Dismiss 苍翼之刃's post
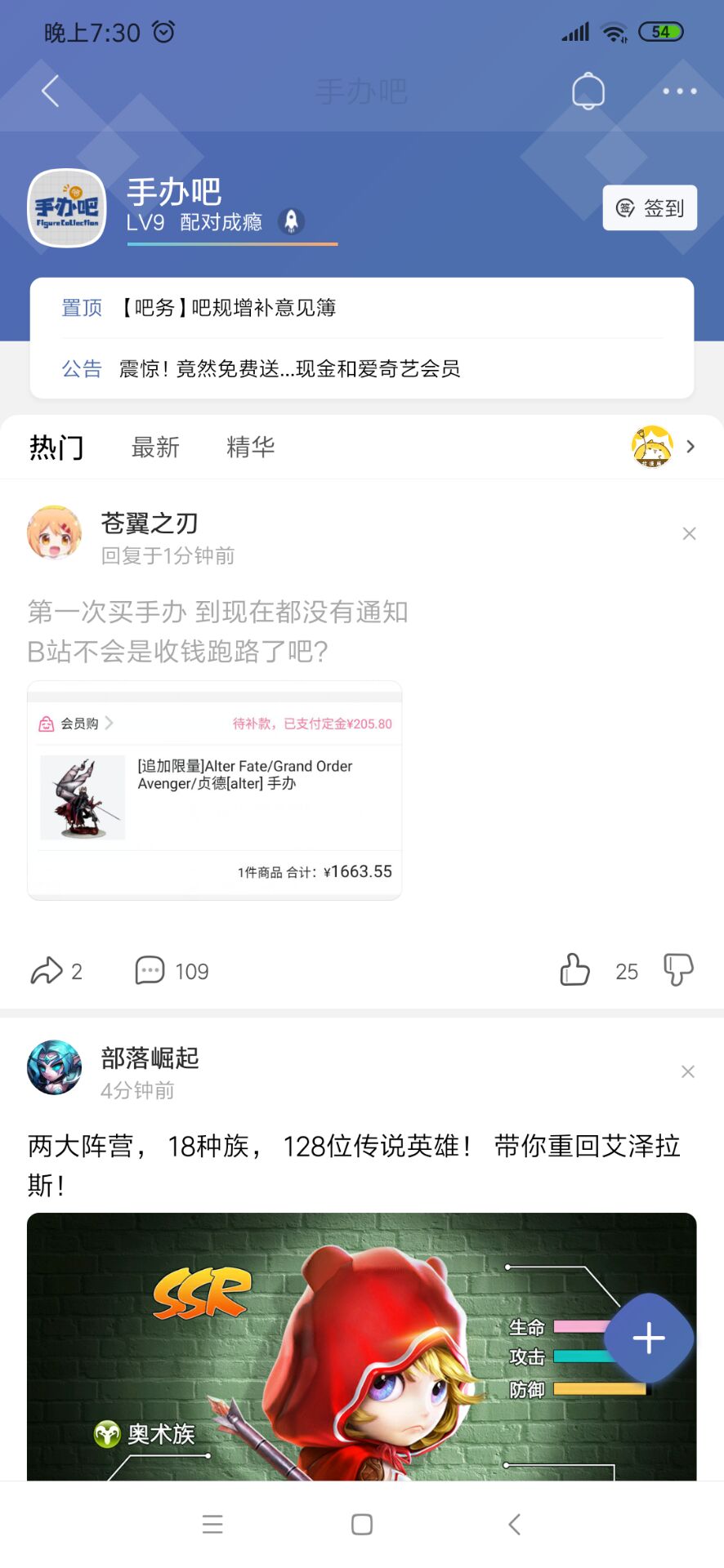The image size is (724, 1568). 689,534
